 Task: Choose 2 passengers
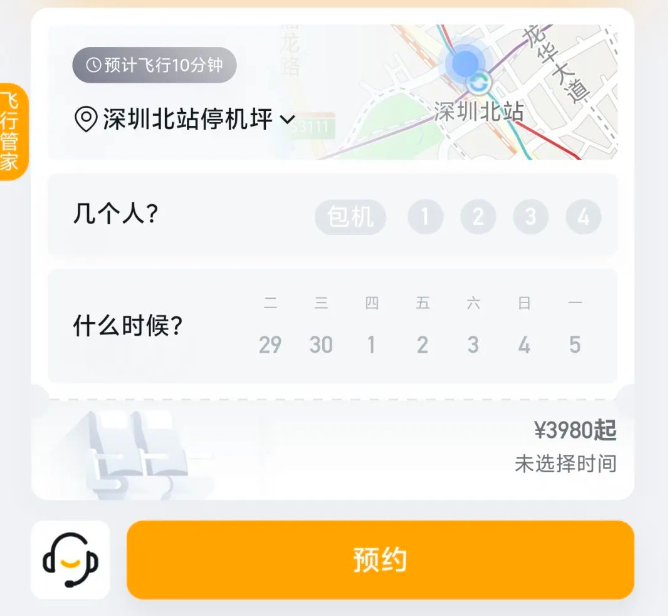[x=478, y=217]
